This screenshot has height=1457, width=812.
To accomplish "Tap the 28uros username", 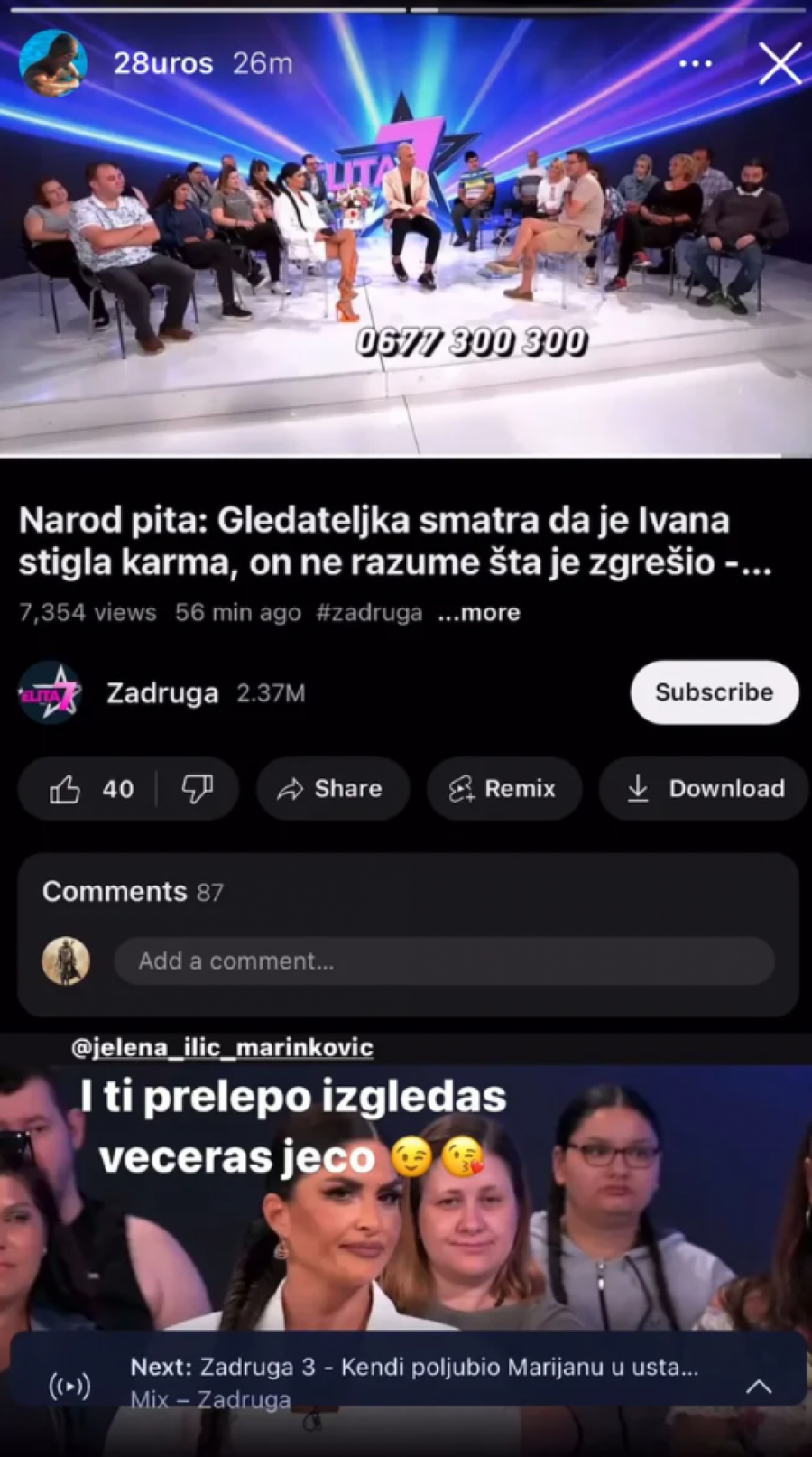I will [163, 64].
